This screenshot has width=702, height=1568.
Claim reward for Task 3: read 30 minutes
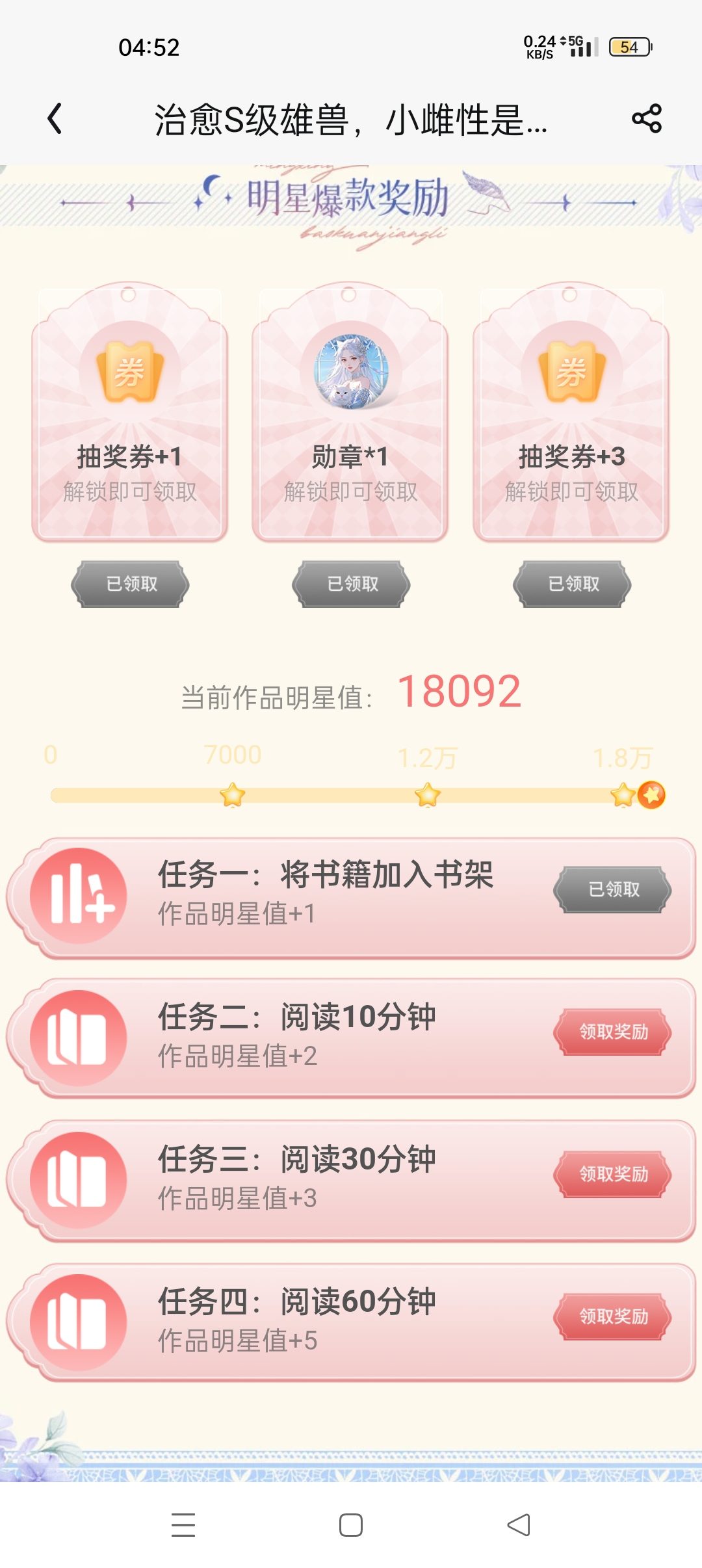[613, 1174]
